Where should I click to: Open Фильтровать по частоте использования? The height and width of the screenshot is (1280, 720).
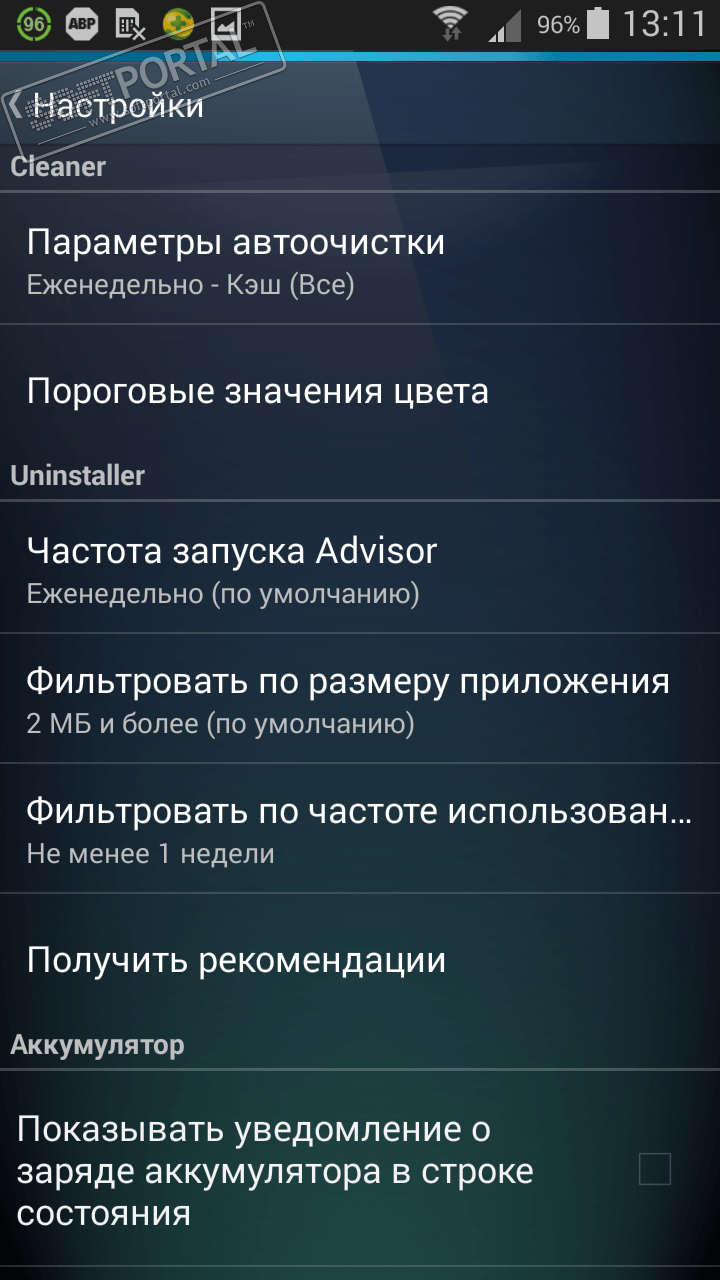pyautogui.click(x=360, y=829)
